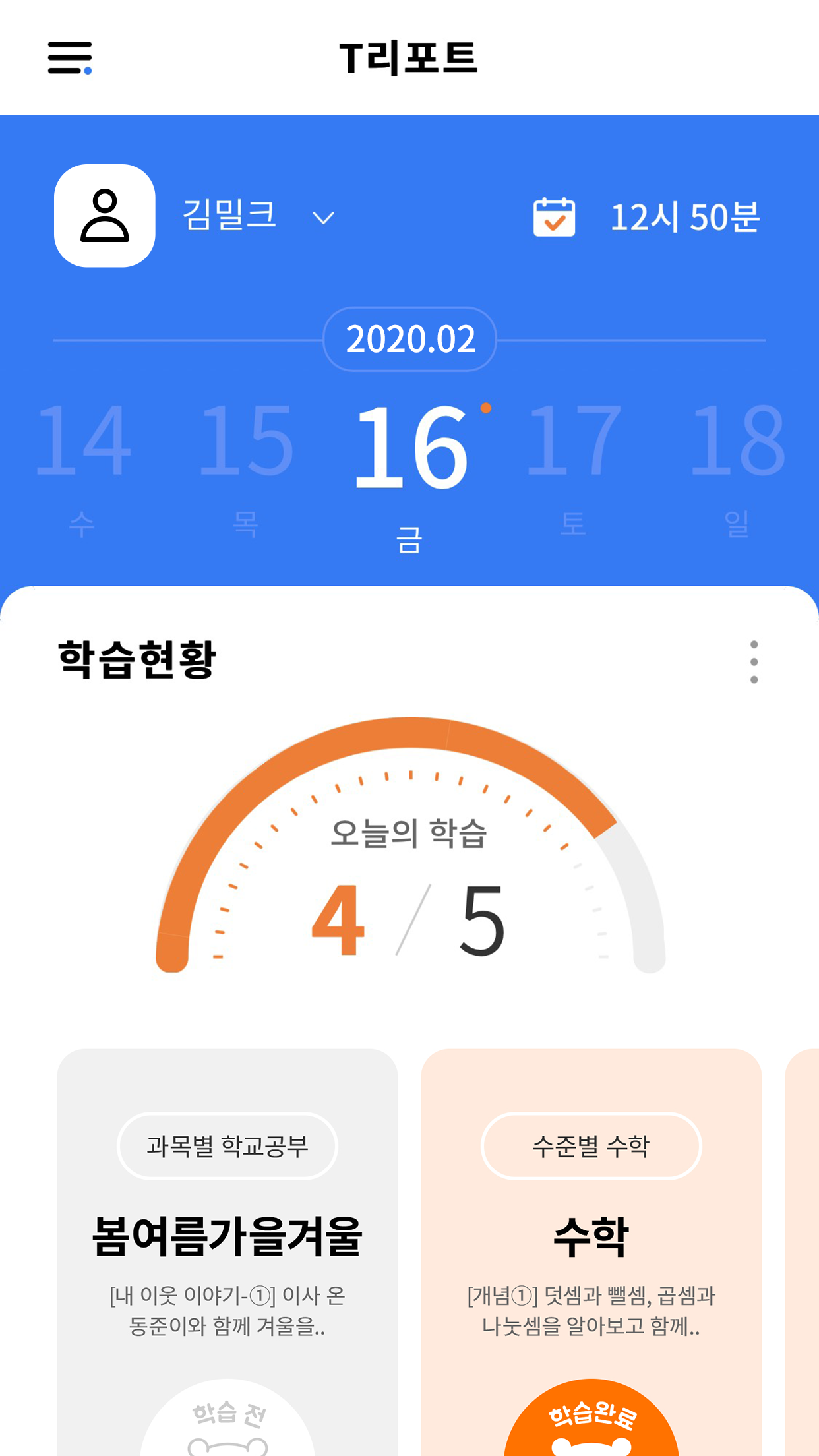819x1456 pixels.
Task: Select date 17 토
Action: [x=574, y=468]
